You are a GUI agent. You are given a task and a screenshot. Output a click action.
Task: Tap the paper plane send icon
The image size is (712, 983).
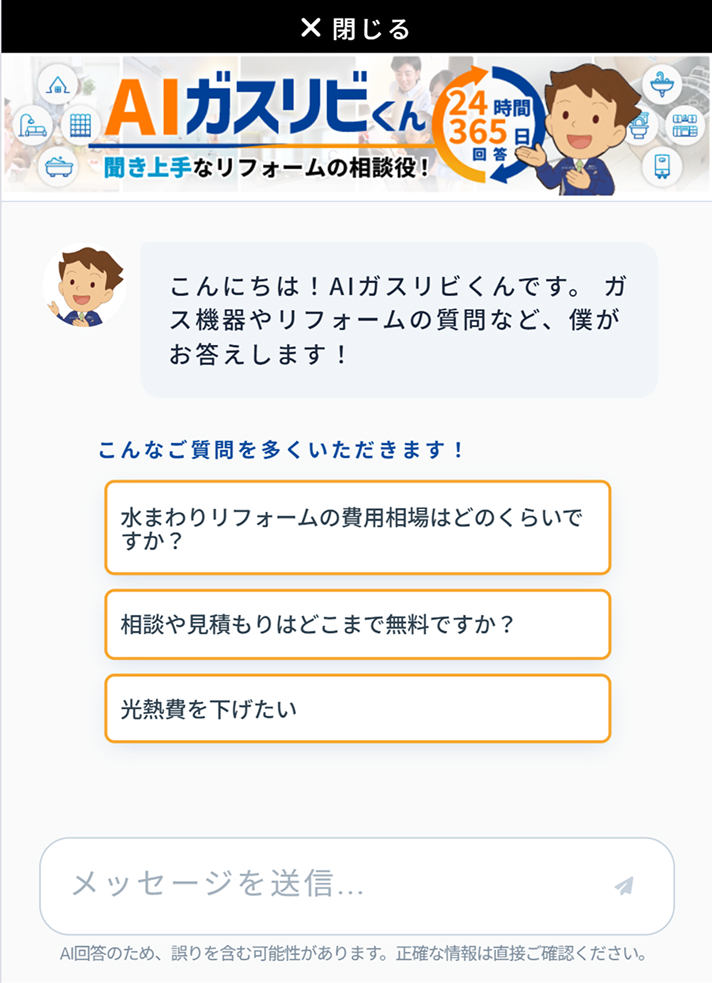[x=624, y=886]
